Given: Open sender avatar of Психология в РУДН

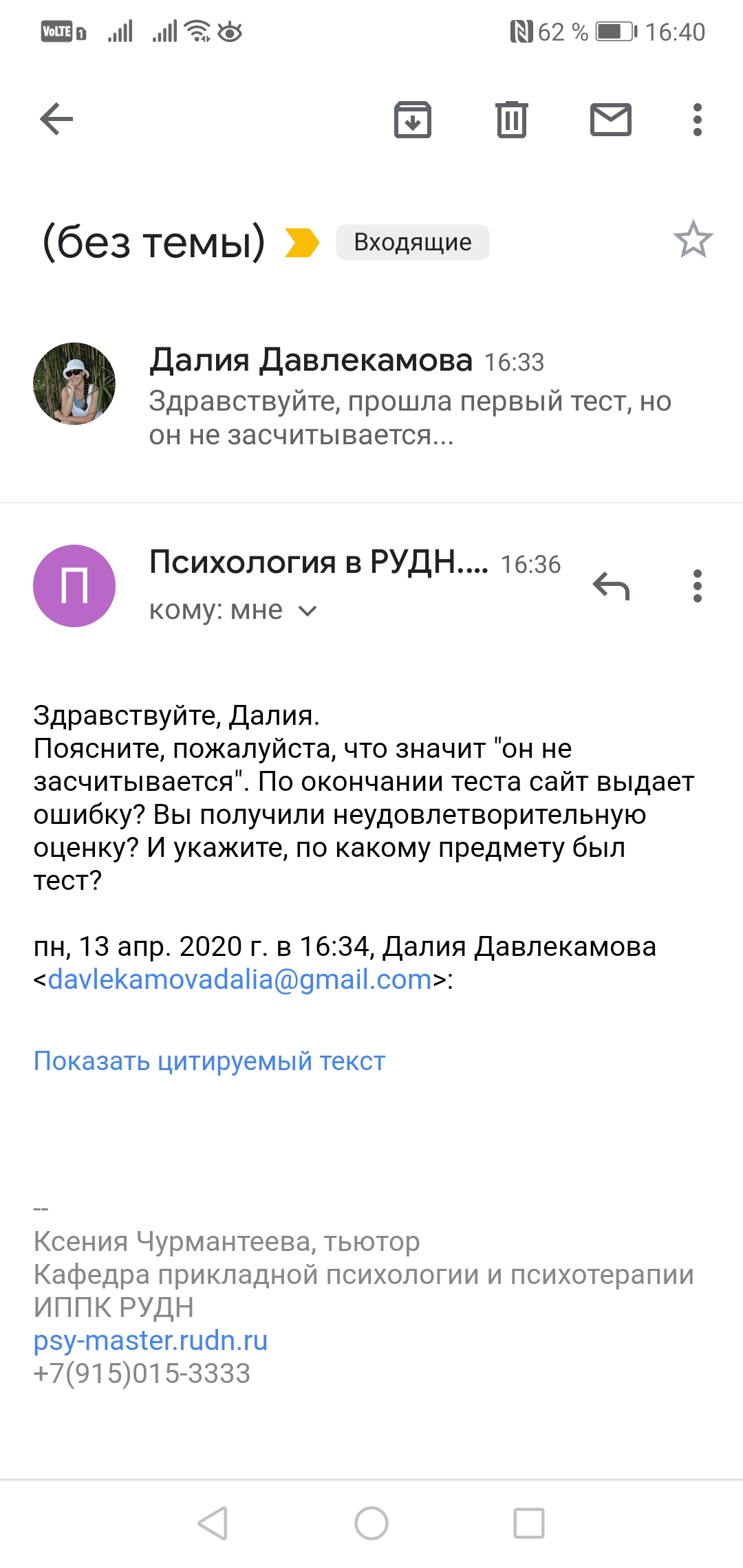Looking at the screenshot, I should (74, 586).
